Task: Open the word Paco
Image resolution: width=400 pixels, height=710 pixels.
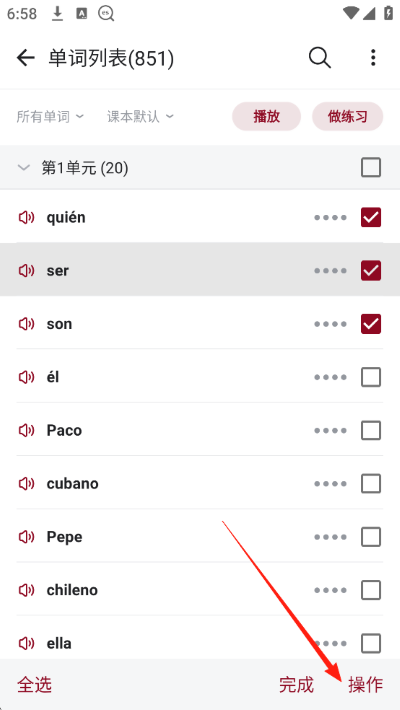Action: [64, 431]
